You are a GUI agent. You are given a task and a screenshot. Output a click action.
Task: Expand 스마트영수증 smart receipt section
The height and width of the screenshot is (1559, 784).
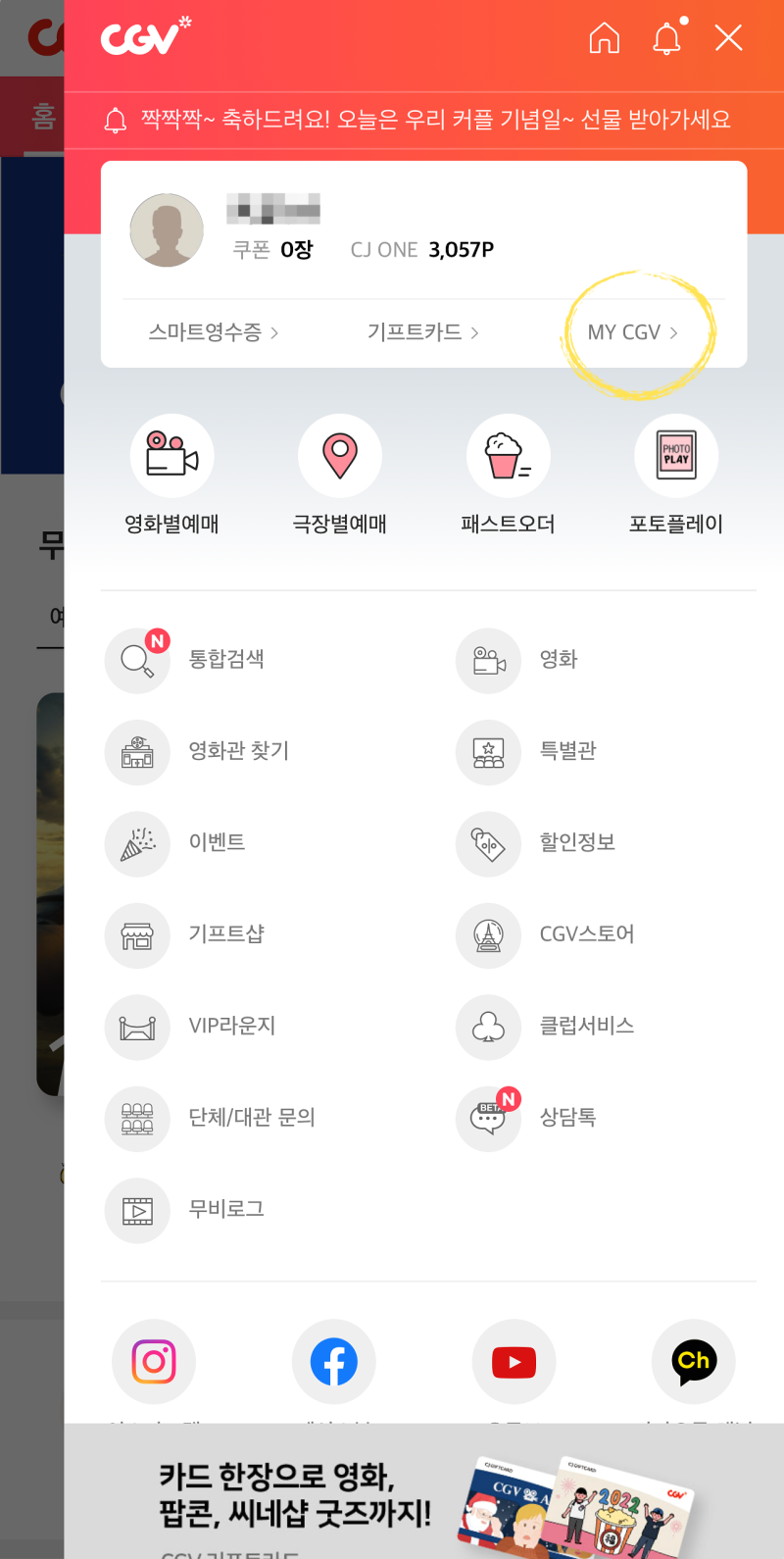(x=214, y=331)
